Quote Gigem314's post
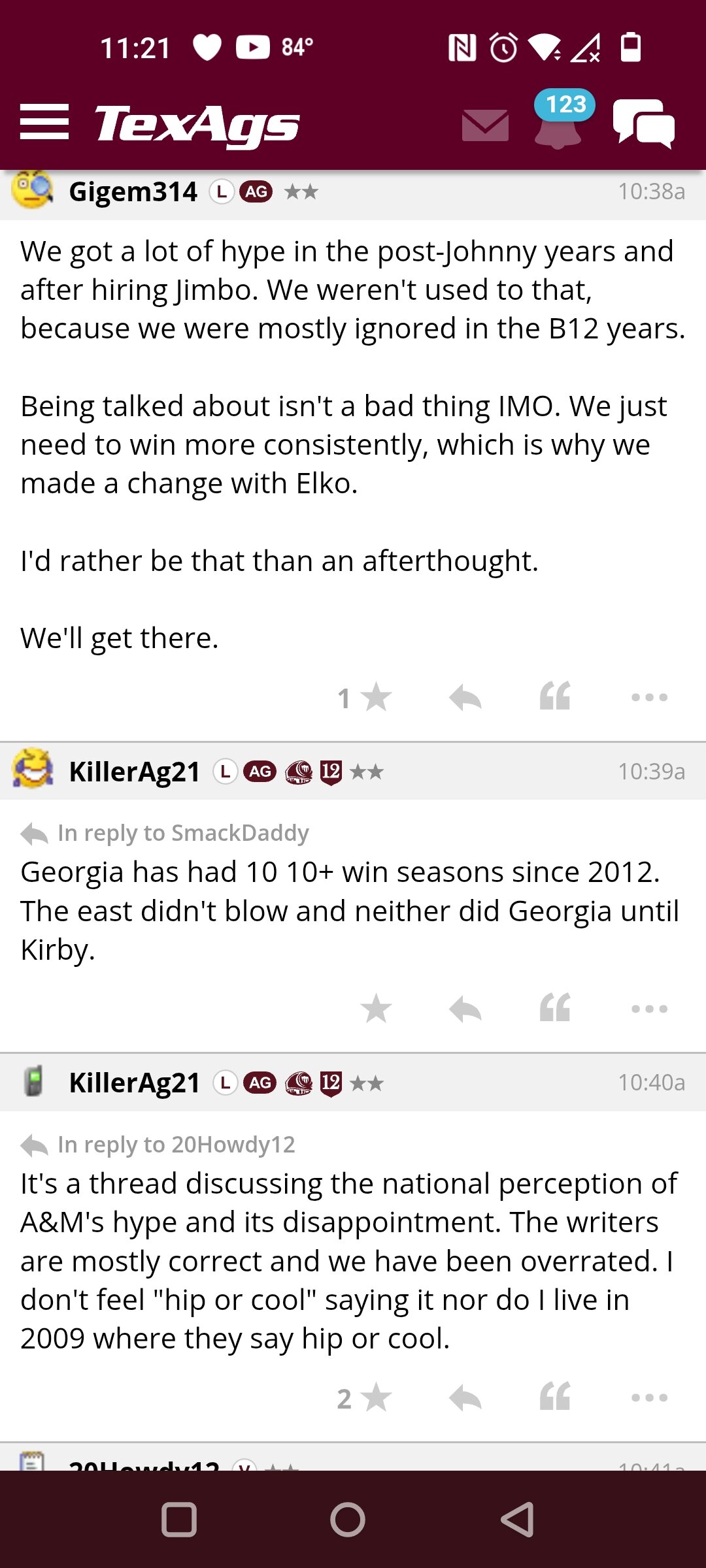Image resolution: width=706 pixels, height=1568 pixels. [x=555, y=696]
